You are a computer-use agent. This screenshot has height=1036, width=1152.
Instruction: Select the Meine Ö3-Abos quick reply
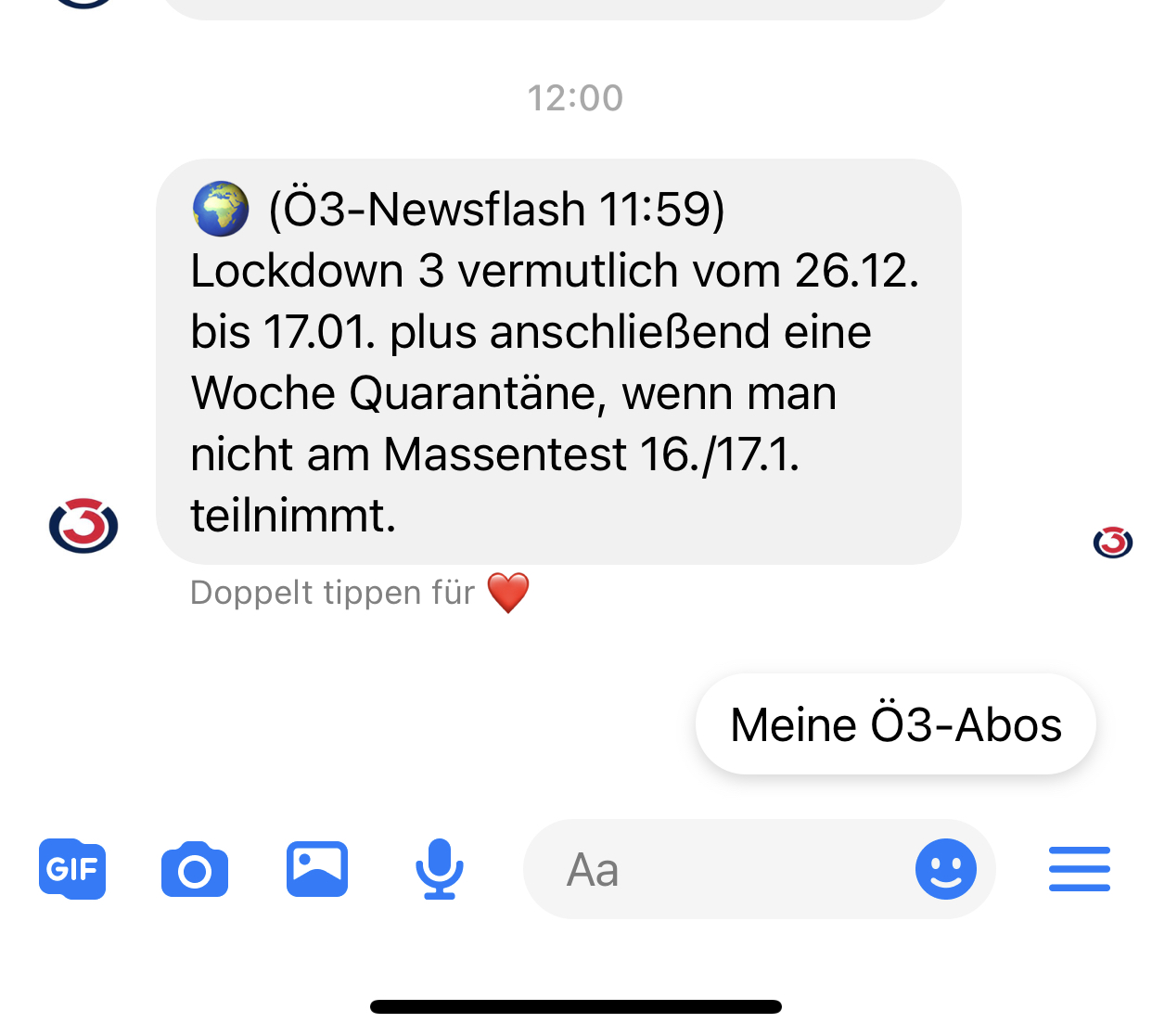click(x=895, y=724)
